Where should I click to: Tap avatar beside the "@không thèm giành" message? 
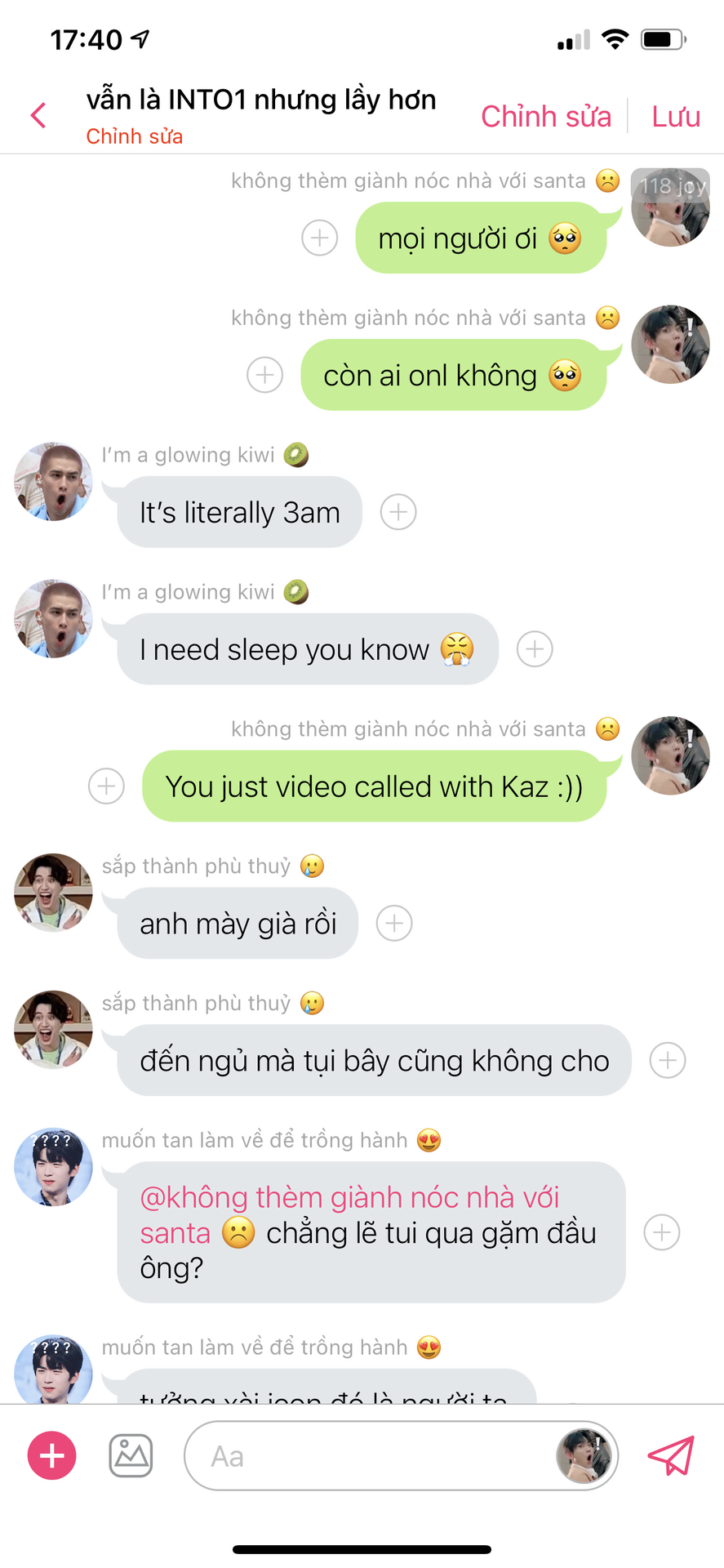53,1167
